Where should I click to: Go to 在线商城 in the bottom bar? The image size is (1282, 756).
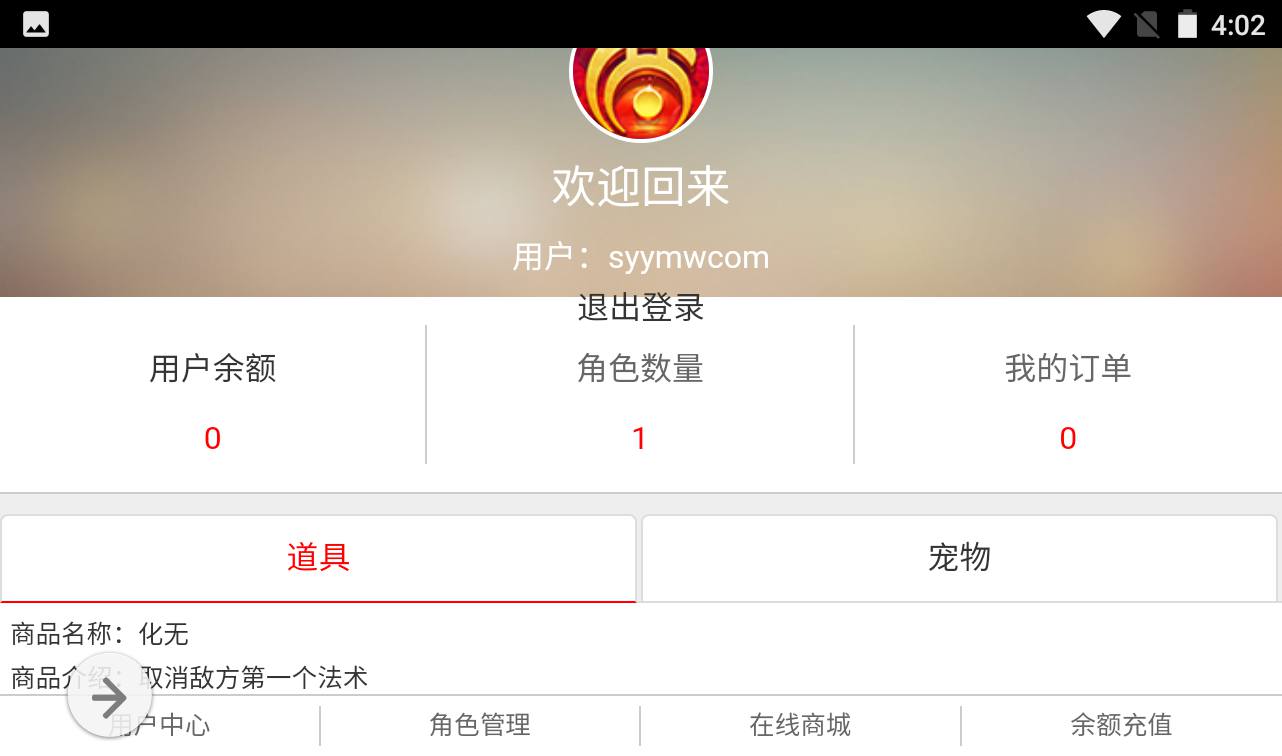point(800,725)
